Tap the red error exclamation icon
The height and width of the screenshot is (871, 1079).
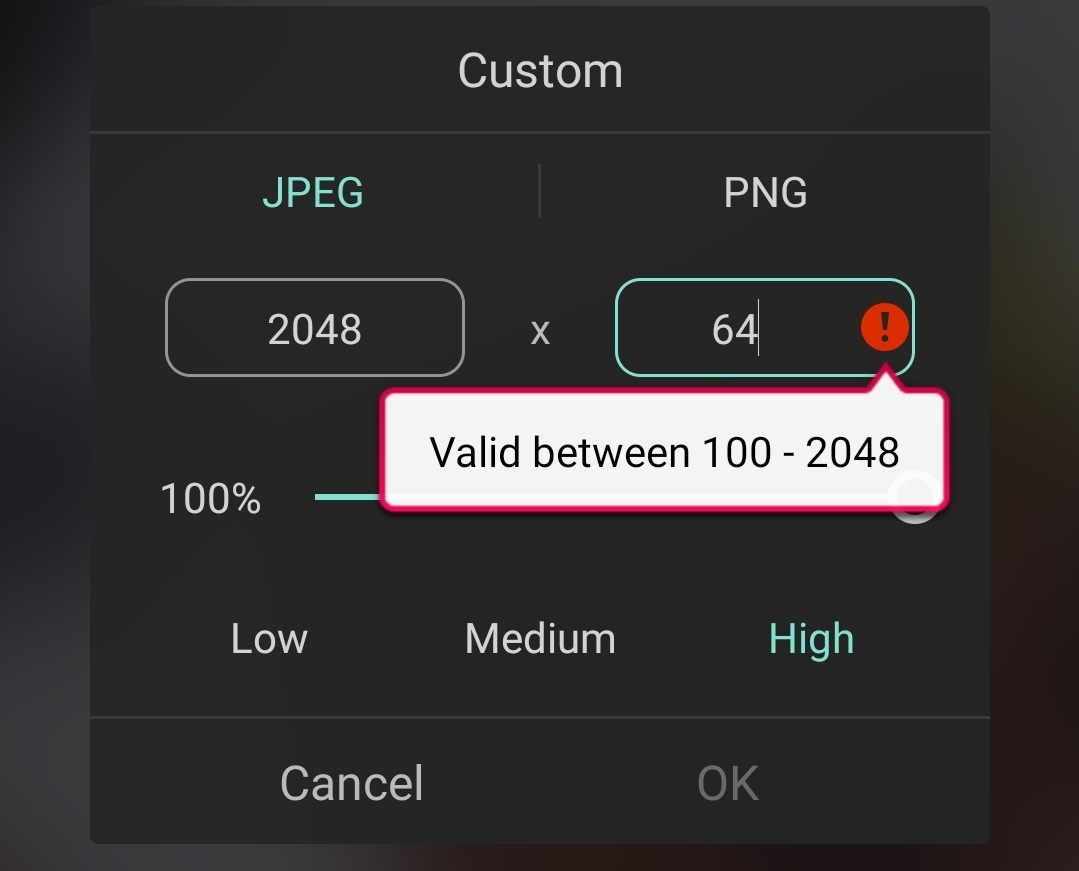884,327
